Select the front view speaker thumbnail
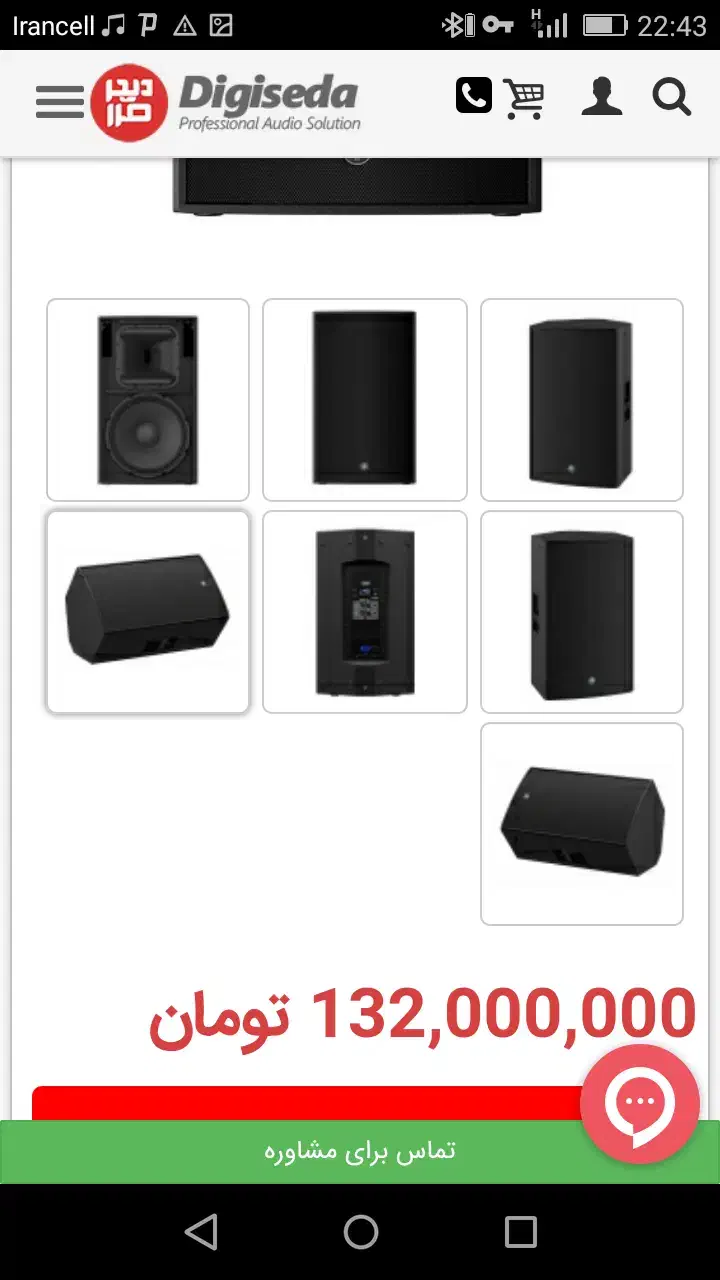 pyautogui.click(x=364, y=400)
